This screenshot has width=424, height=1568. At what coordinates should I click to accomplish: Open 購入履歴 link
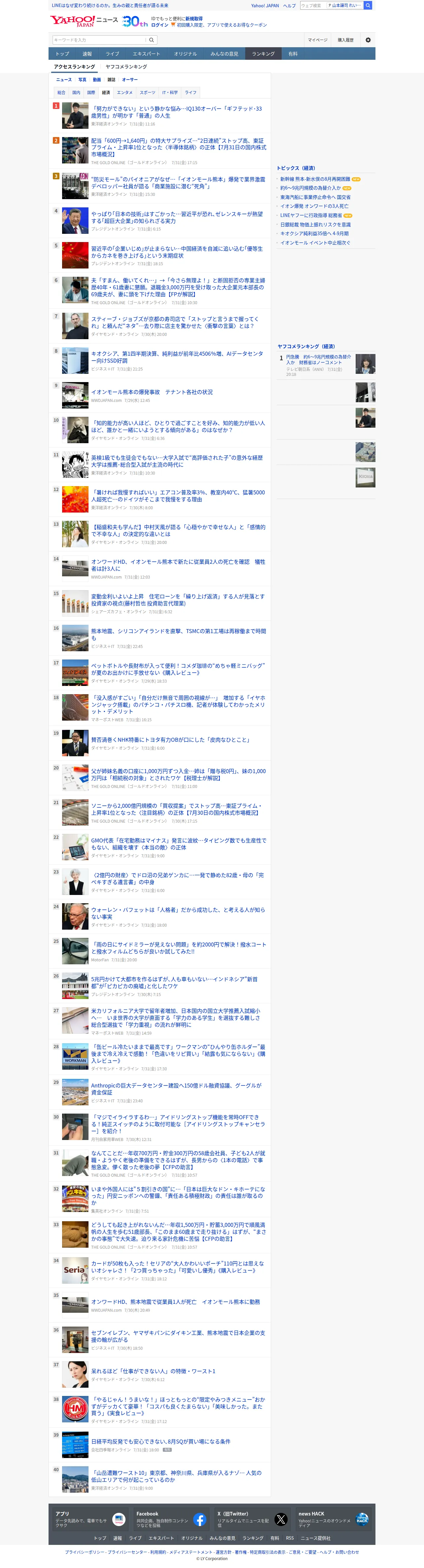point(345,40)
